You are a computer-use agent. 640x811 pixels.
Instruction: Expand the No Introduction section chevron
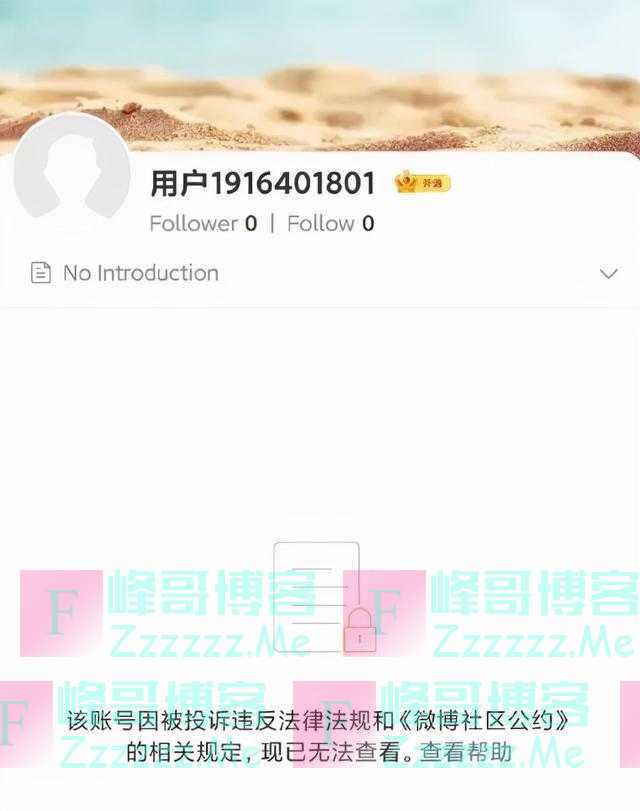click(608, 273)
